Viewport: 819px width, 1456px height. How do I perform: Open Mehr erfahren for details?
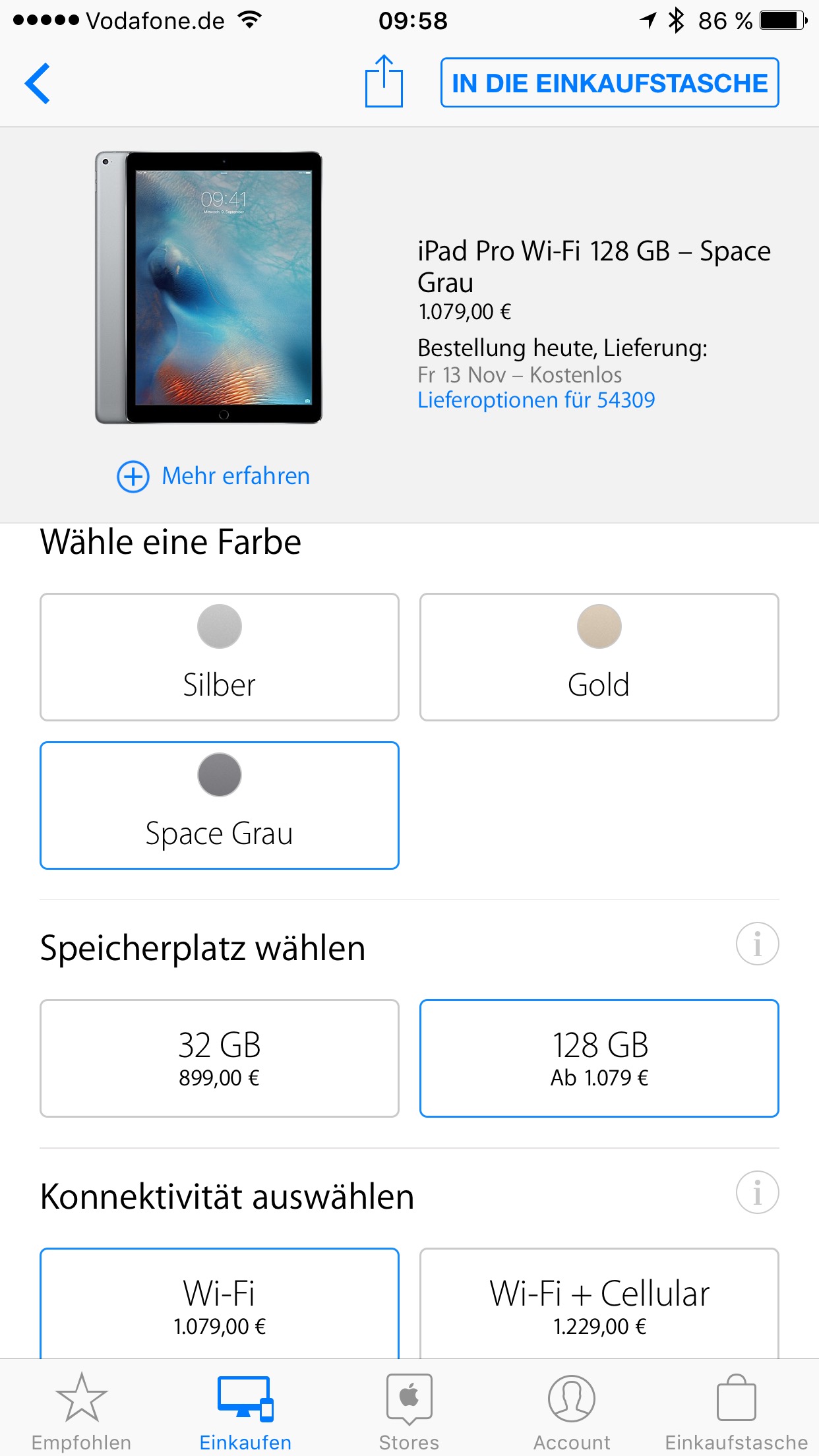click(x=214, y=476)
